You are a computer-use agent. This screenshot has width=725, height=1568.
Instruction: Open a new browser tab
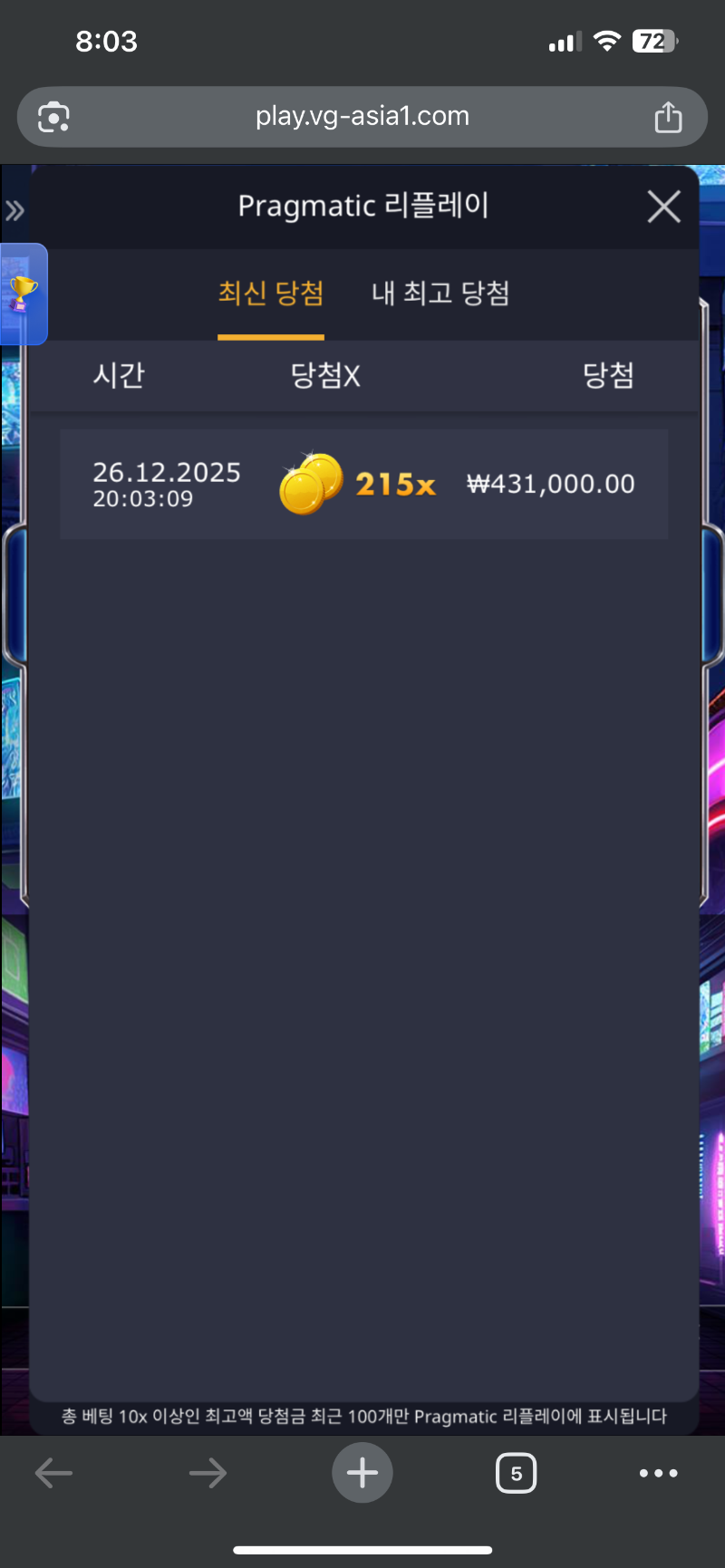(362, 1473)
